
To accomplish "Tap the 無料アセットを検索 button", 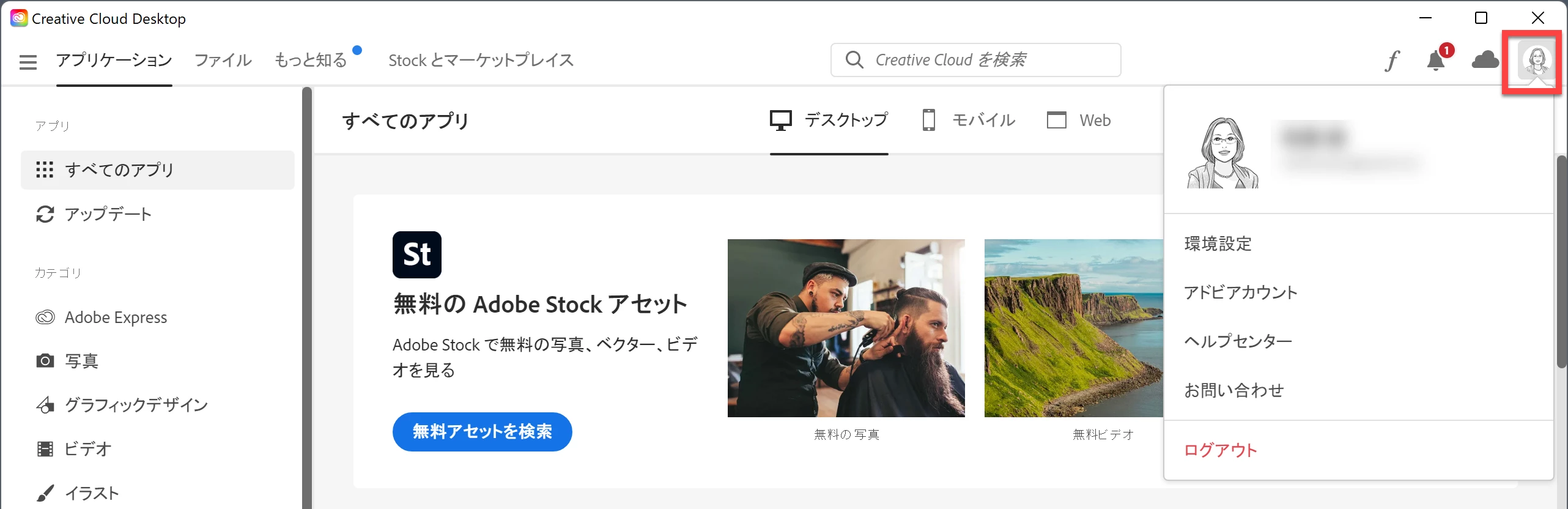I will pos(482,432).
